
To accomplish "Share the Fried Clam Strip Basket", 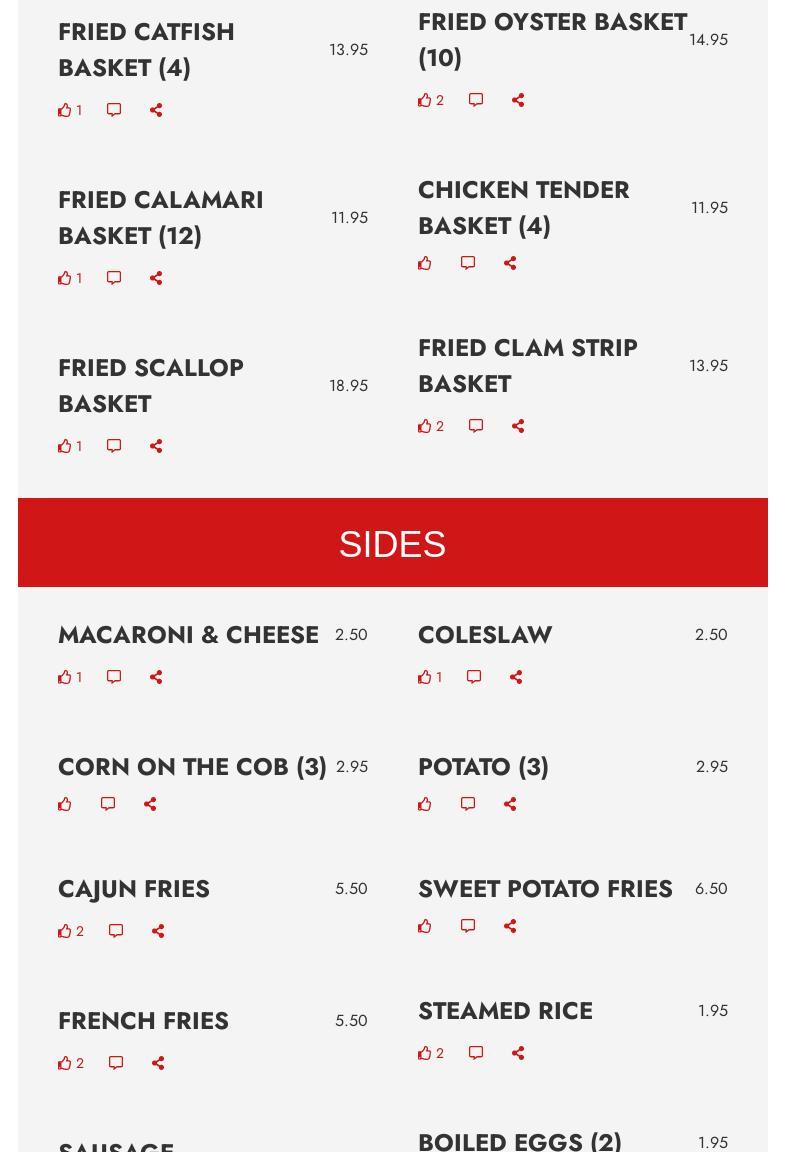I will click(518, 426).
